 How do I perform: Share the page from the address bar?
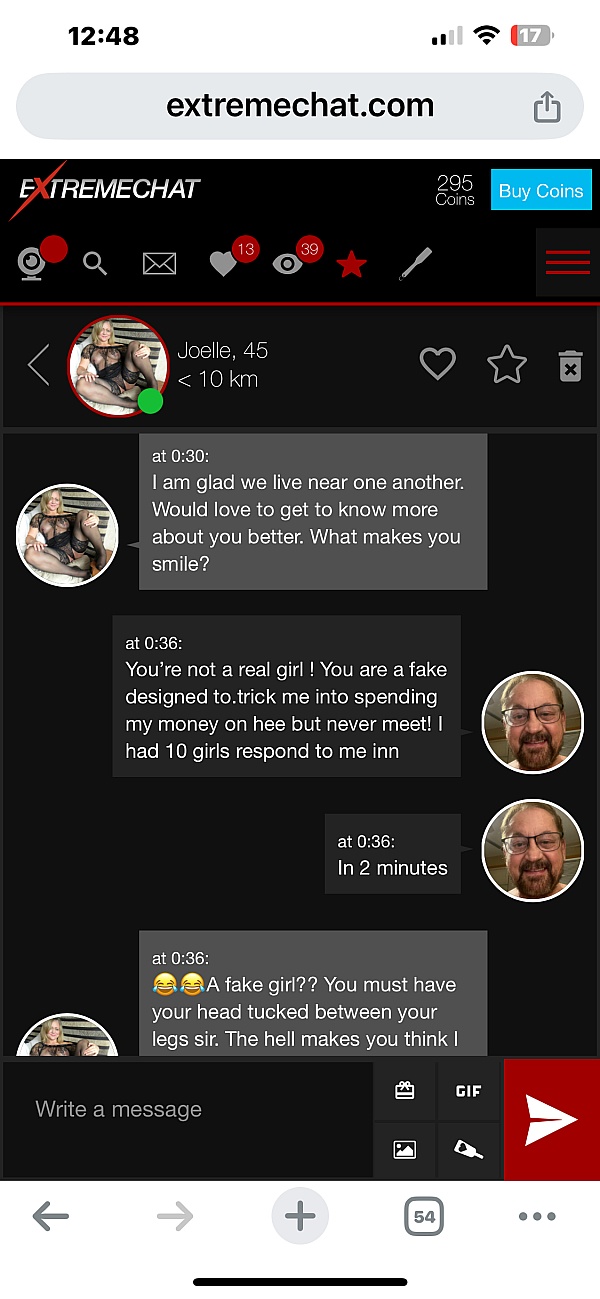[547, 106]
